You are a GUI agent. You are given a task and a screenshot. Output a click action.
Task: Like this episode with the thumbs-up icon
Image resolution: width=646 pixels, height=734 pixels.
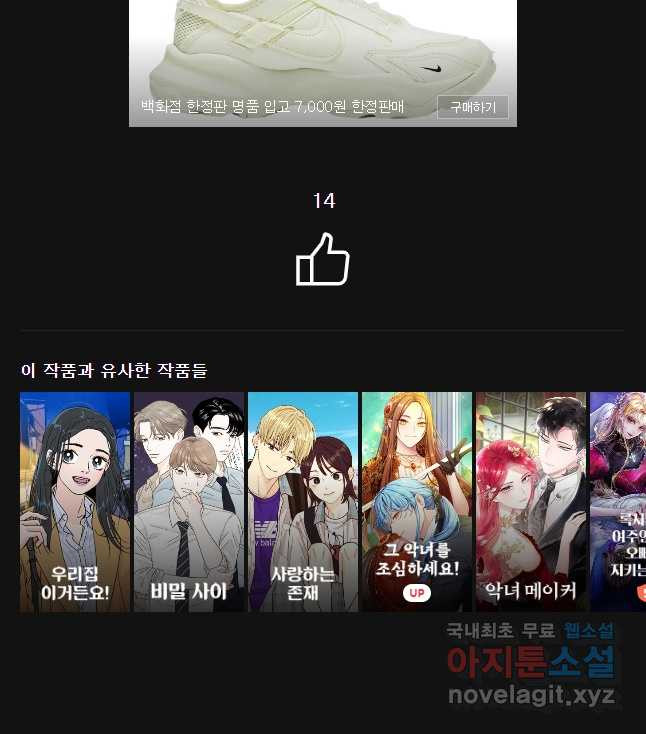tap(323, 260)
